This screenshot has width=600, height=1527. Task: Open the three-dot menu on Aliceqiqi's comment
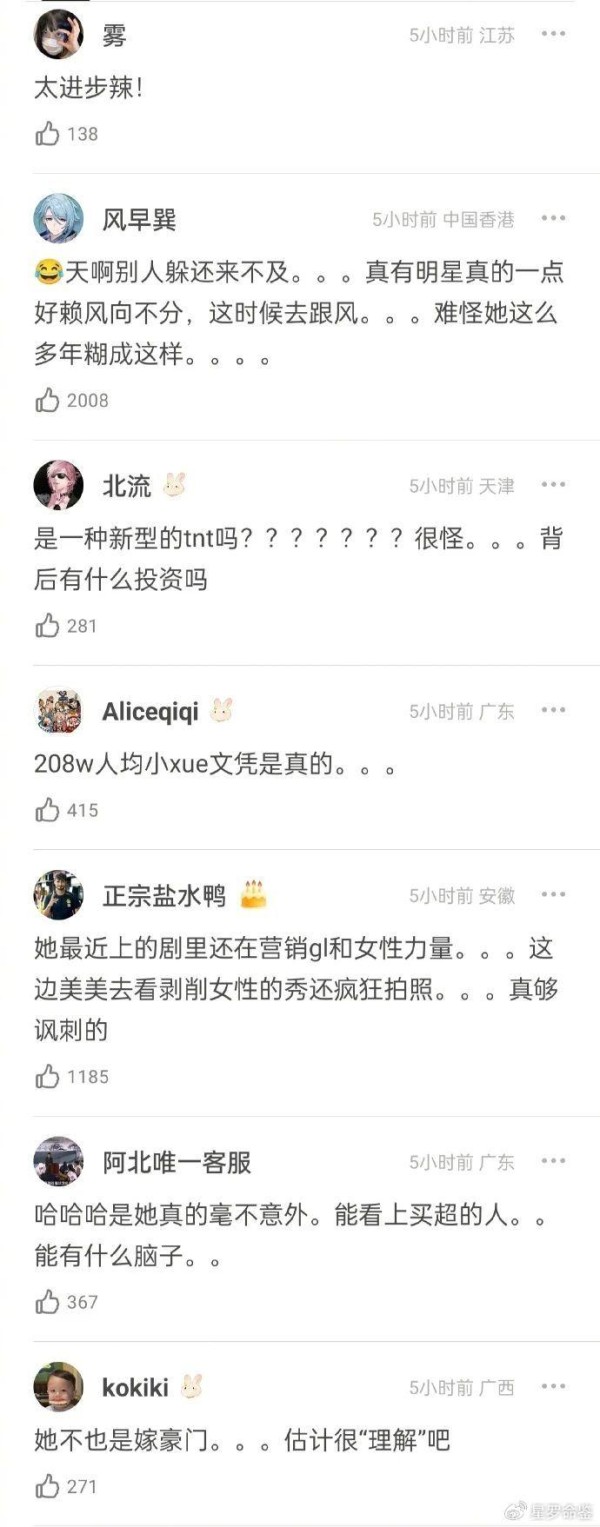[553, 710]
